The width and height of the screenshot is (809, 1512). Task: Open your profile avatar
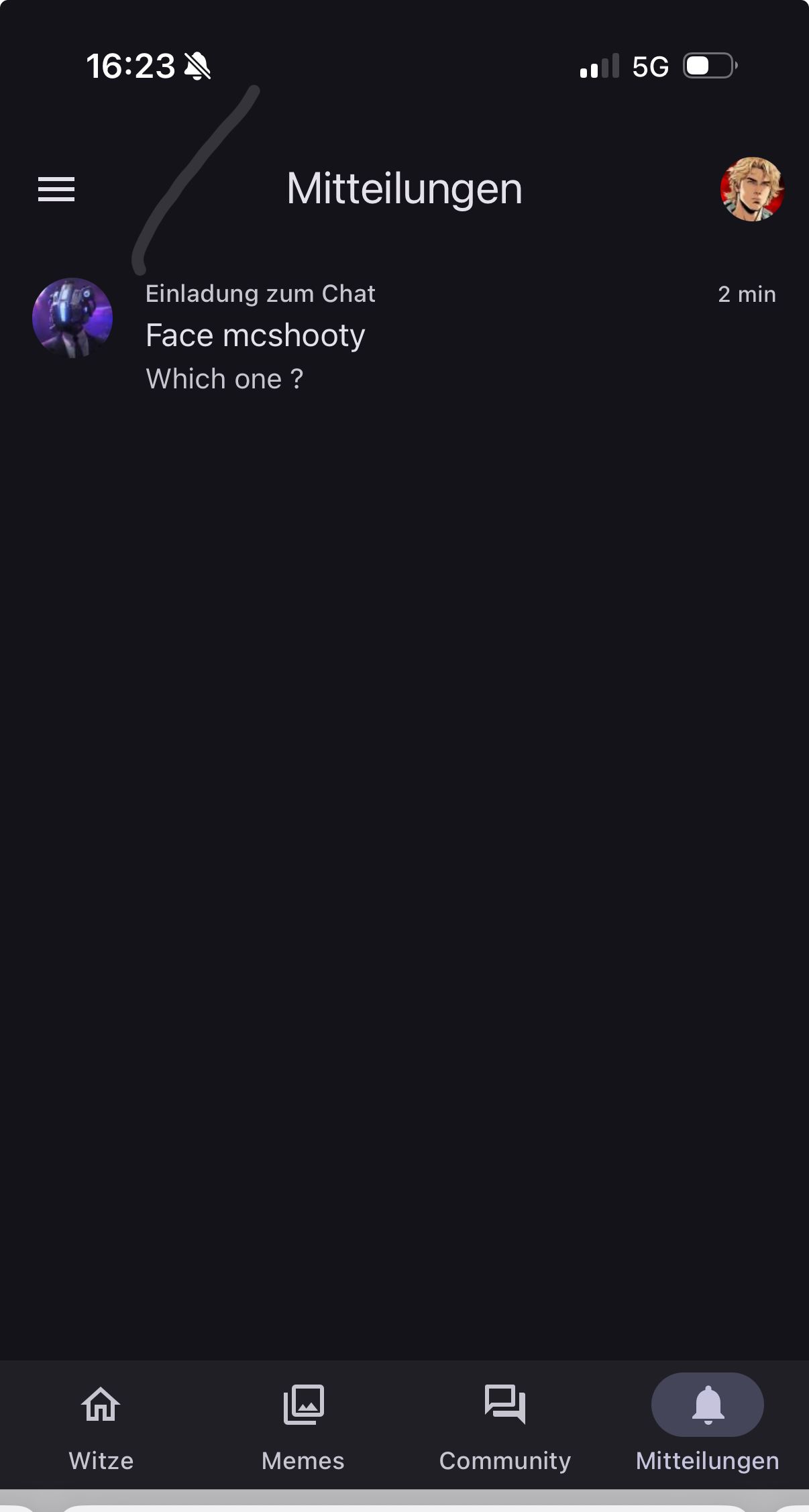[752, 189]
